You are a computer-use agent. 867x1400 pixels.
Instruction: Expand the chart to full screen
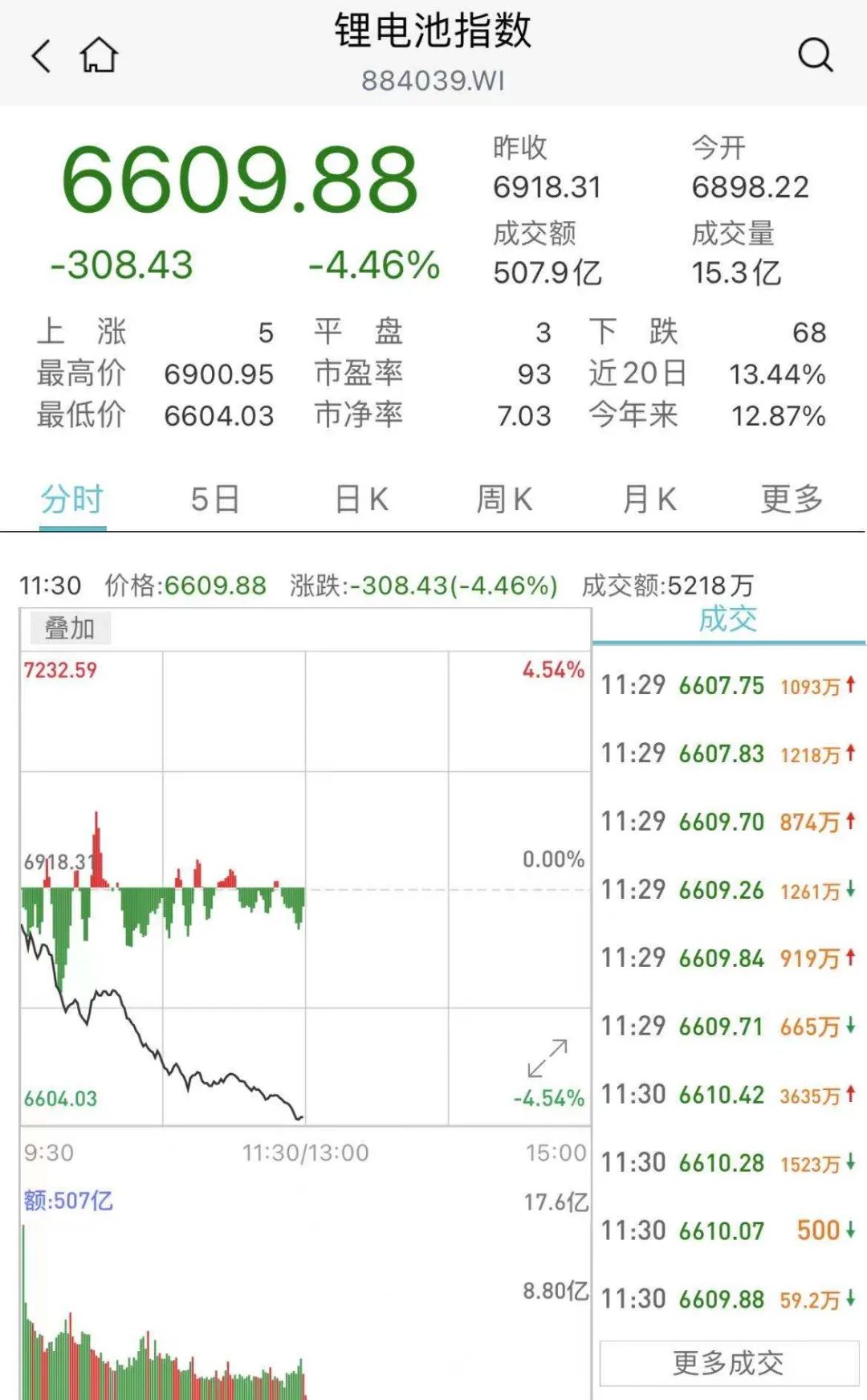click(547, 1058)
